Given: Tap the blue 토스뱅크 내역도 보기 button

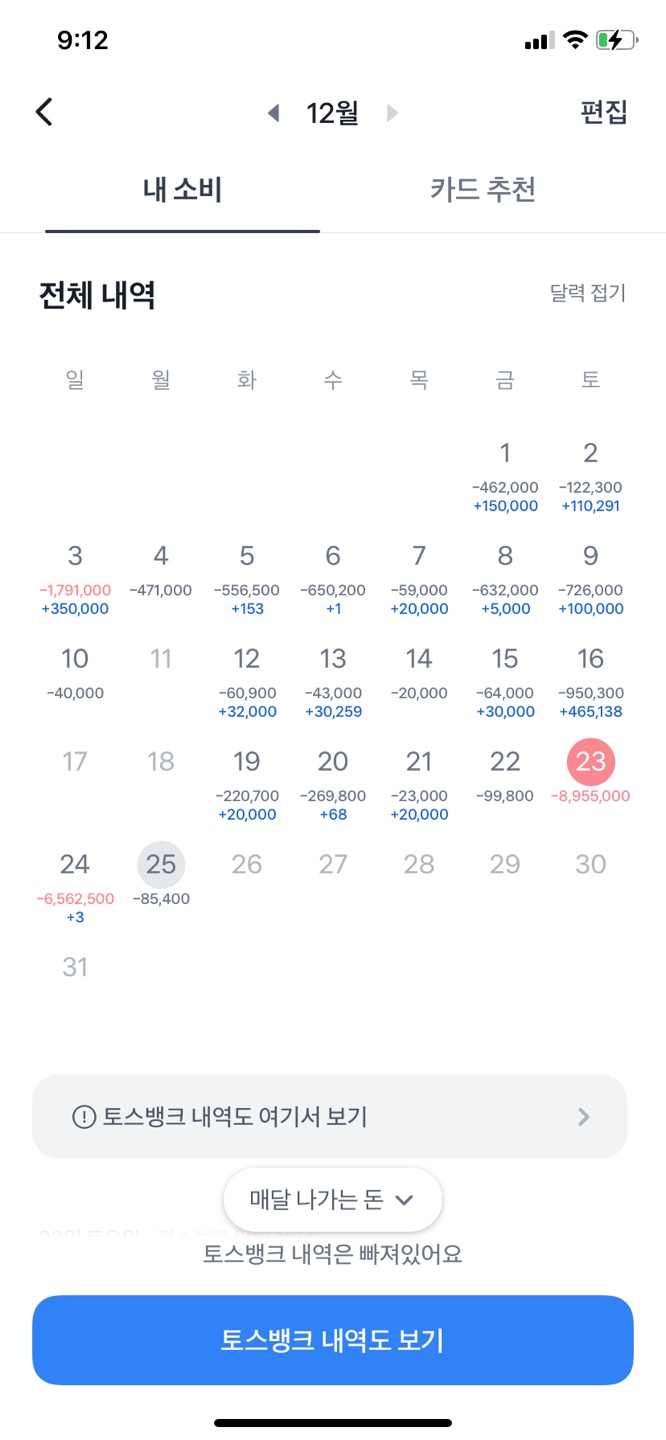Looking at the screenshot, I should pos(333,1340).
